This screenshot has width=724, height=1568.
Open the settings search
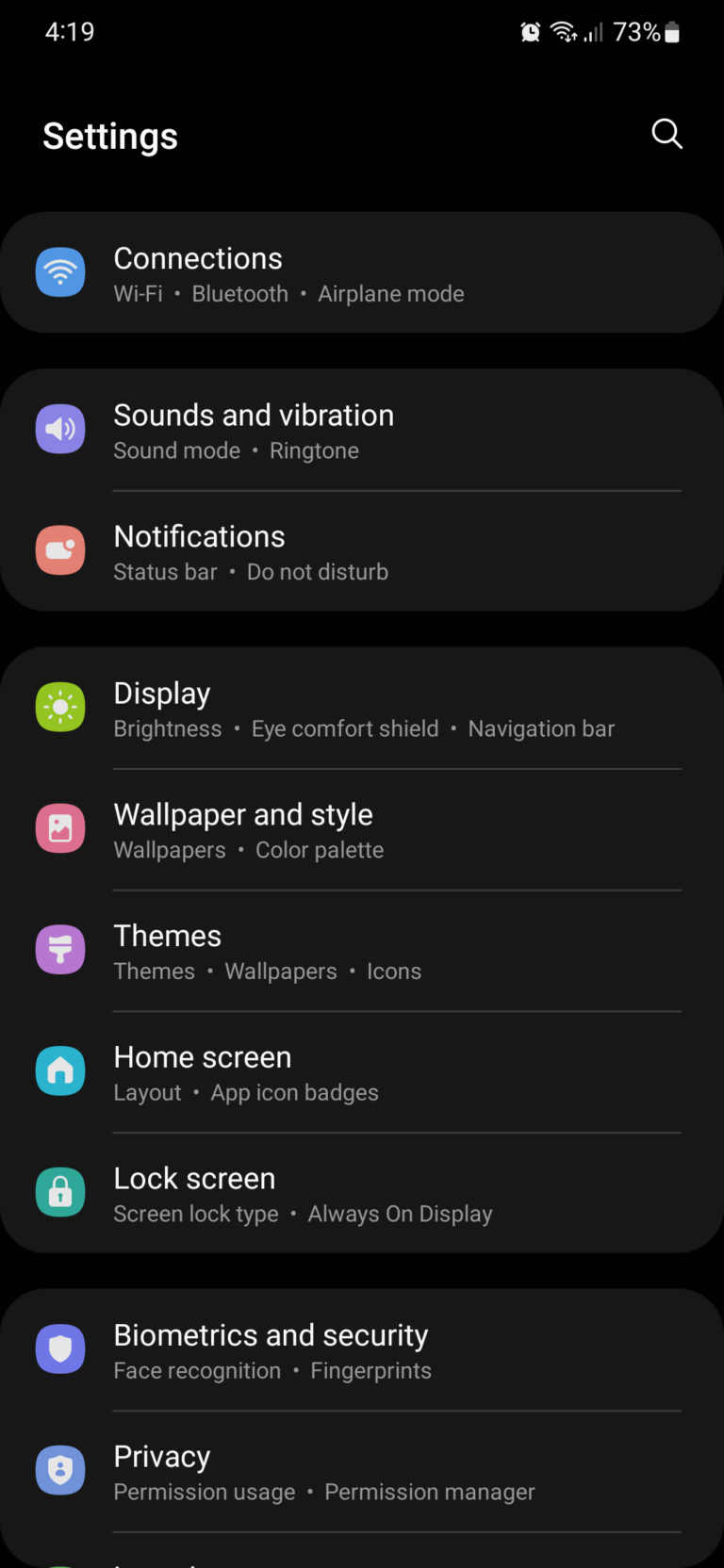click(x=666, y=134)
